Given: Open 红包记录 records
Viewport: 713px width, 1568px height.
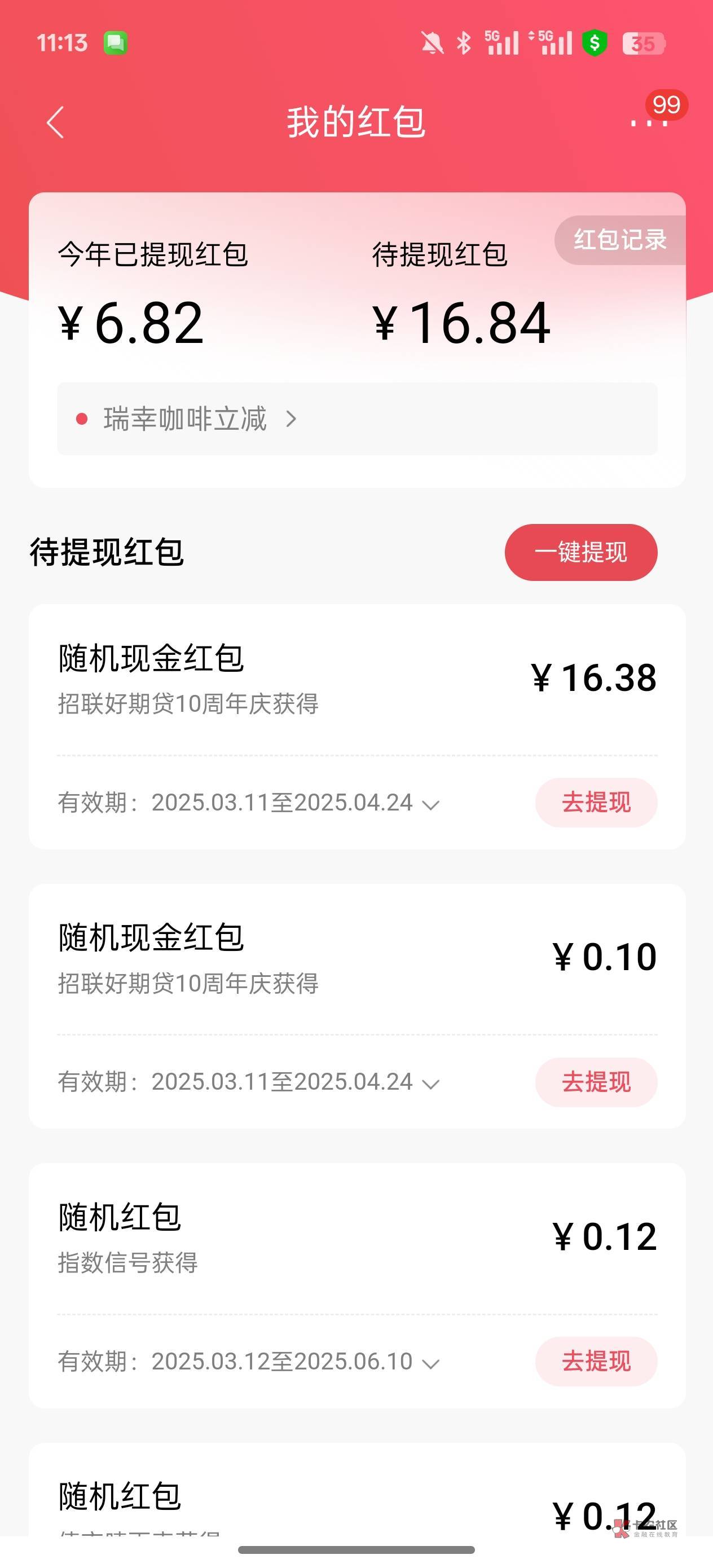Looking at the screenshot, I should 620,240.
